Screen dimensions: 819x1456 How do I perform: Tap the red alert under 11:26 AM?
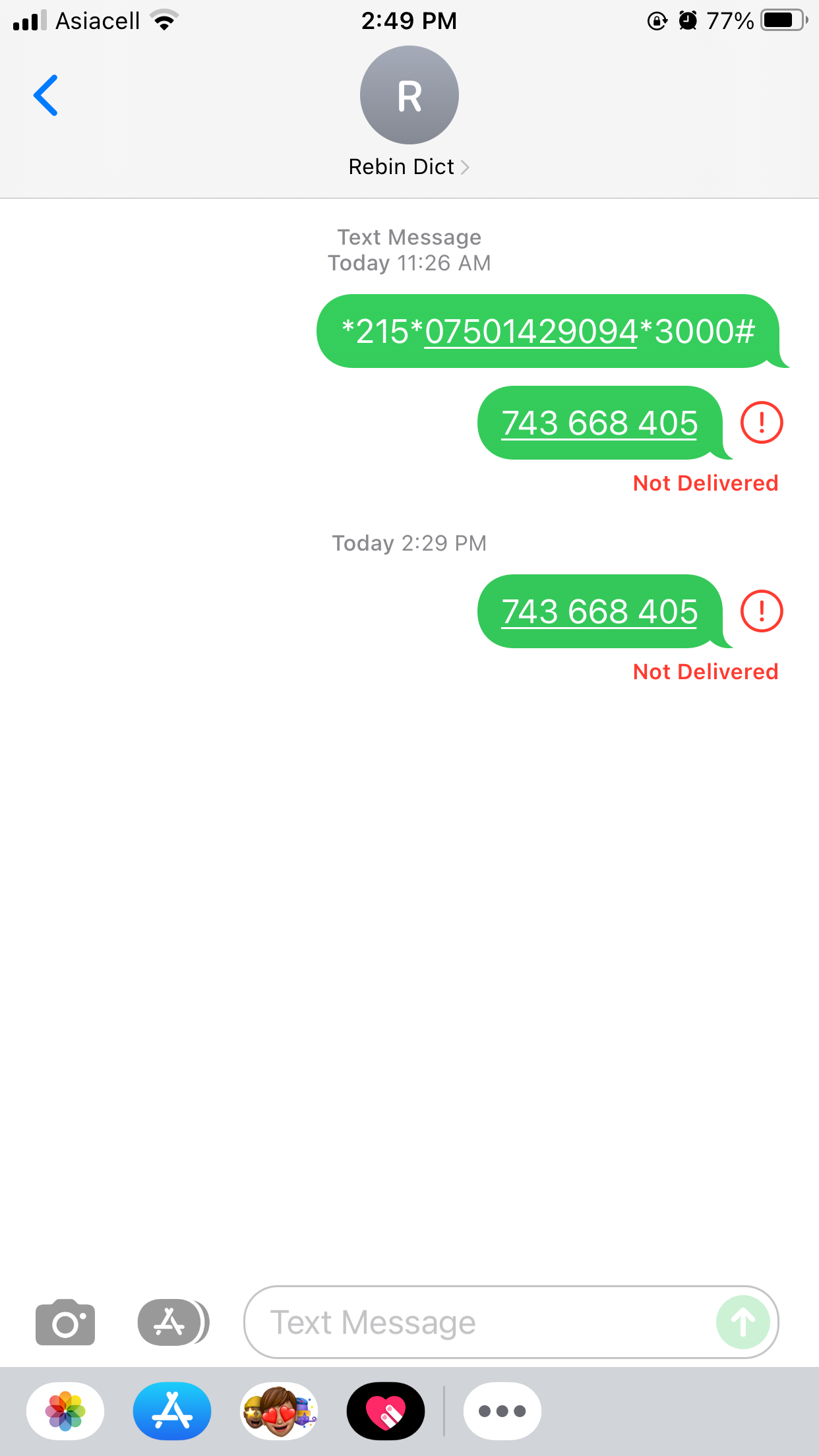point(762,423)
